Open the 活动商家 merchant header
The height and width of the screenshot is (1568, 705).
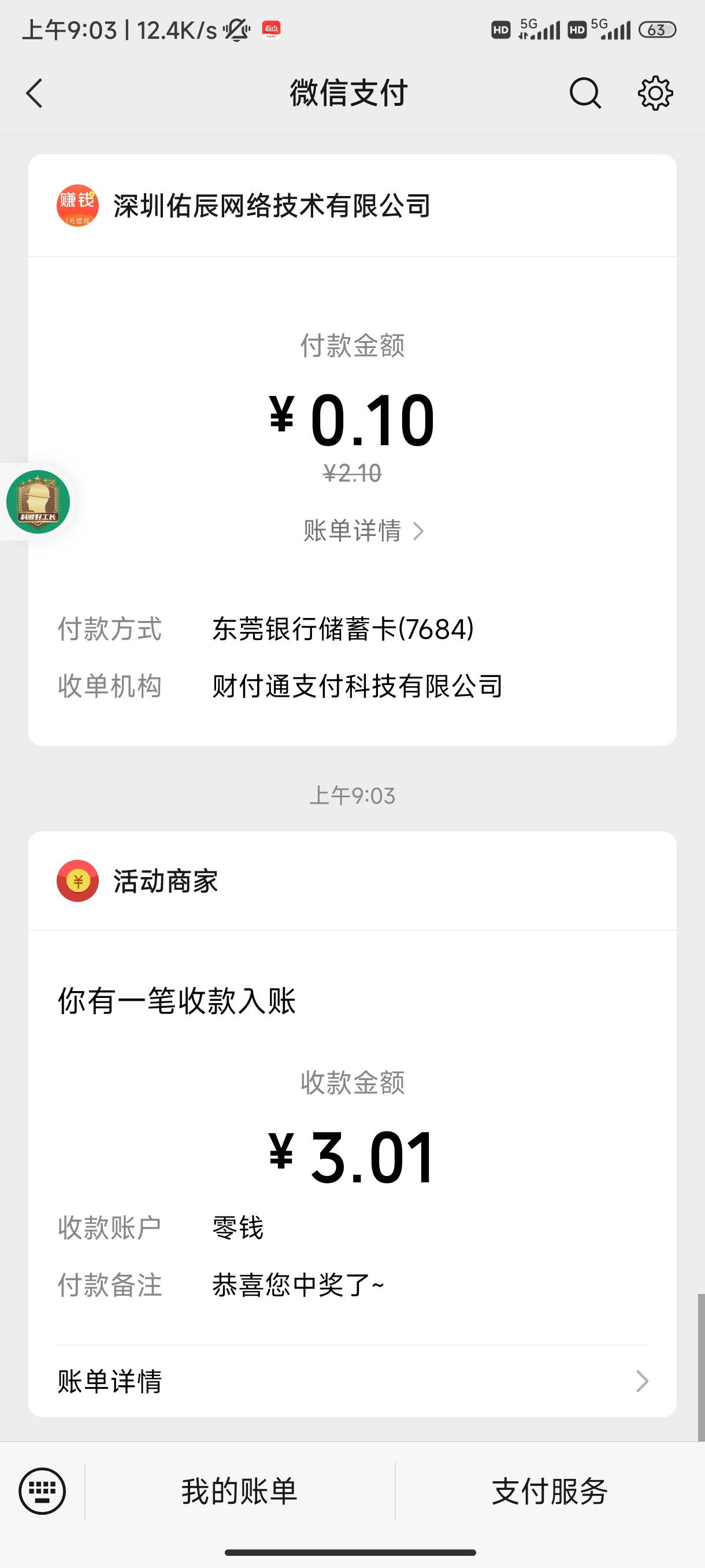tap(352, 881)
